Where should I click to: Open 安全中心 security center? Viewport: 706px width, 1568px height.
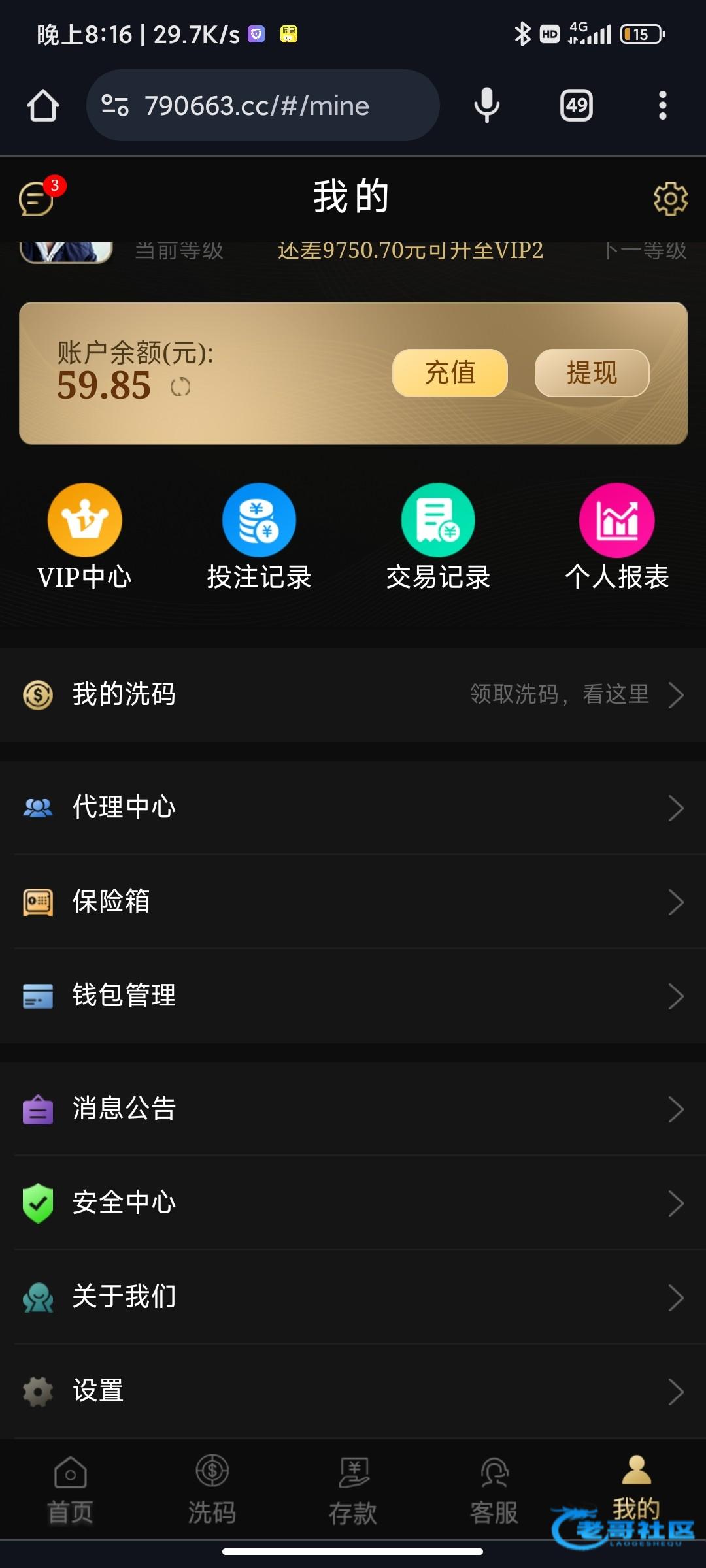click(x=353, y=1203)
